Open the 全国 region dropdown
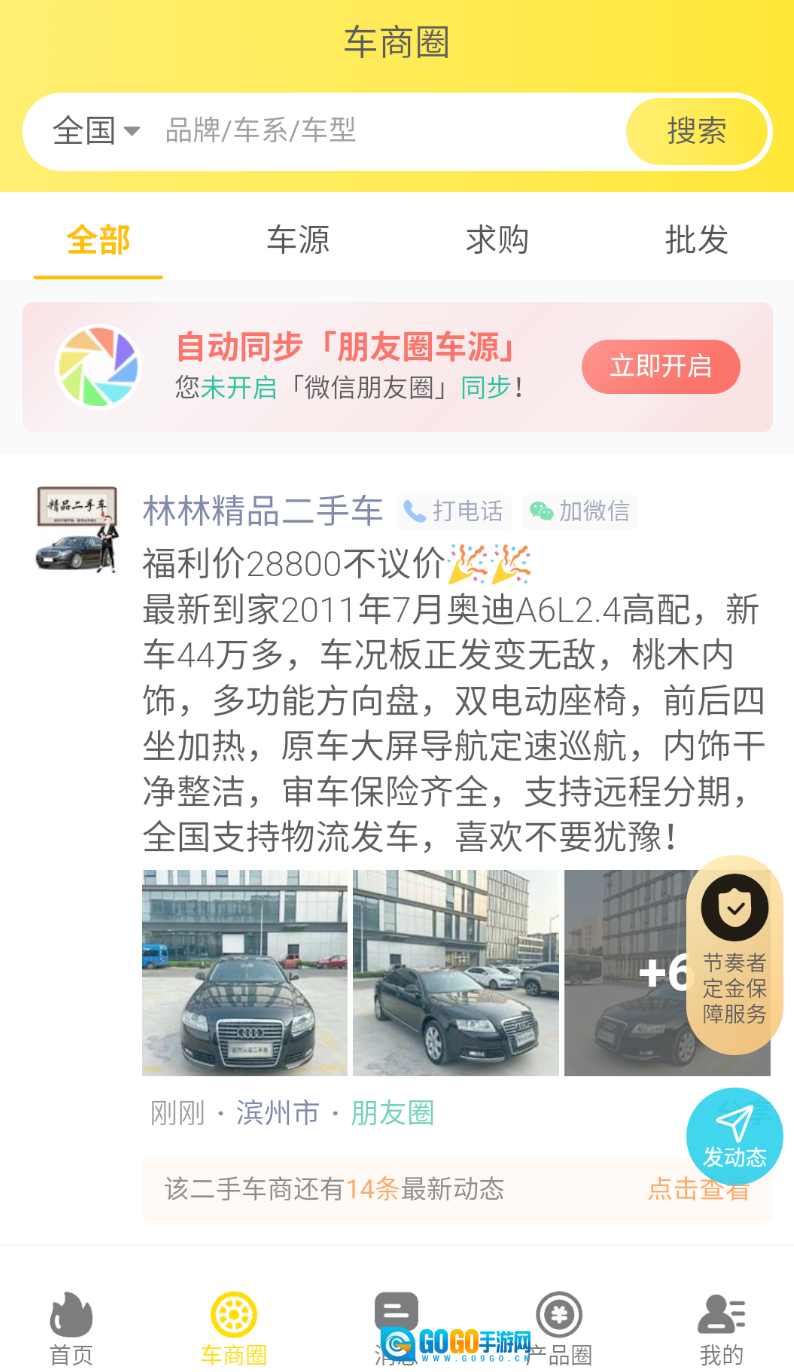Image resolution: width=794 pixels, height=1372 pixels. [x=95, y=131]
